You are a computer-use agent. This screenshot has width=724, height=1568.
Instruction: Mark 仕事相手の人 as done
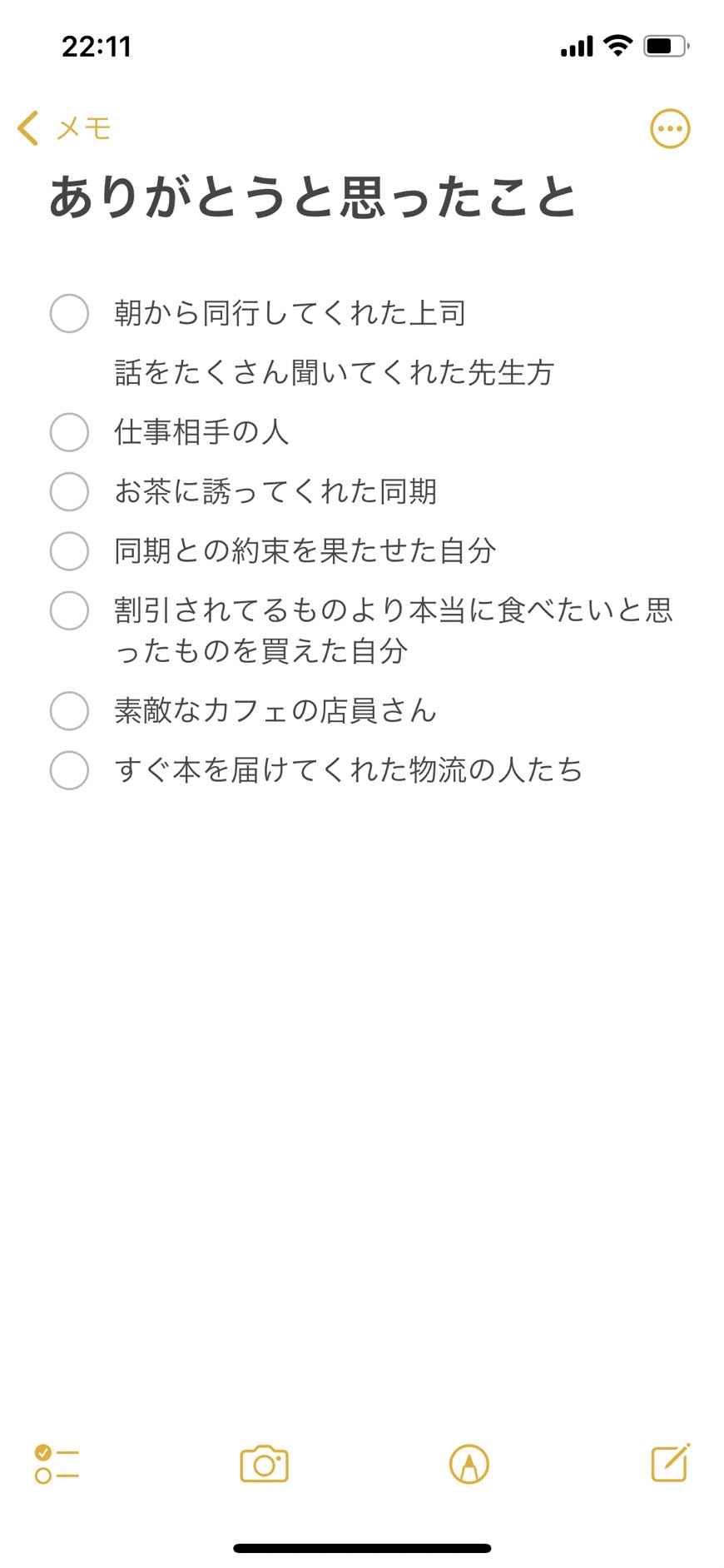(69, 432)
